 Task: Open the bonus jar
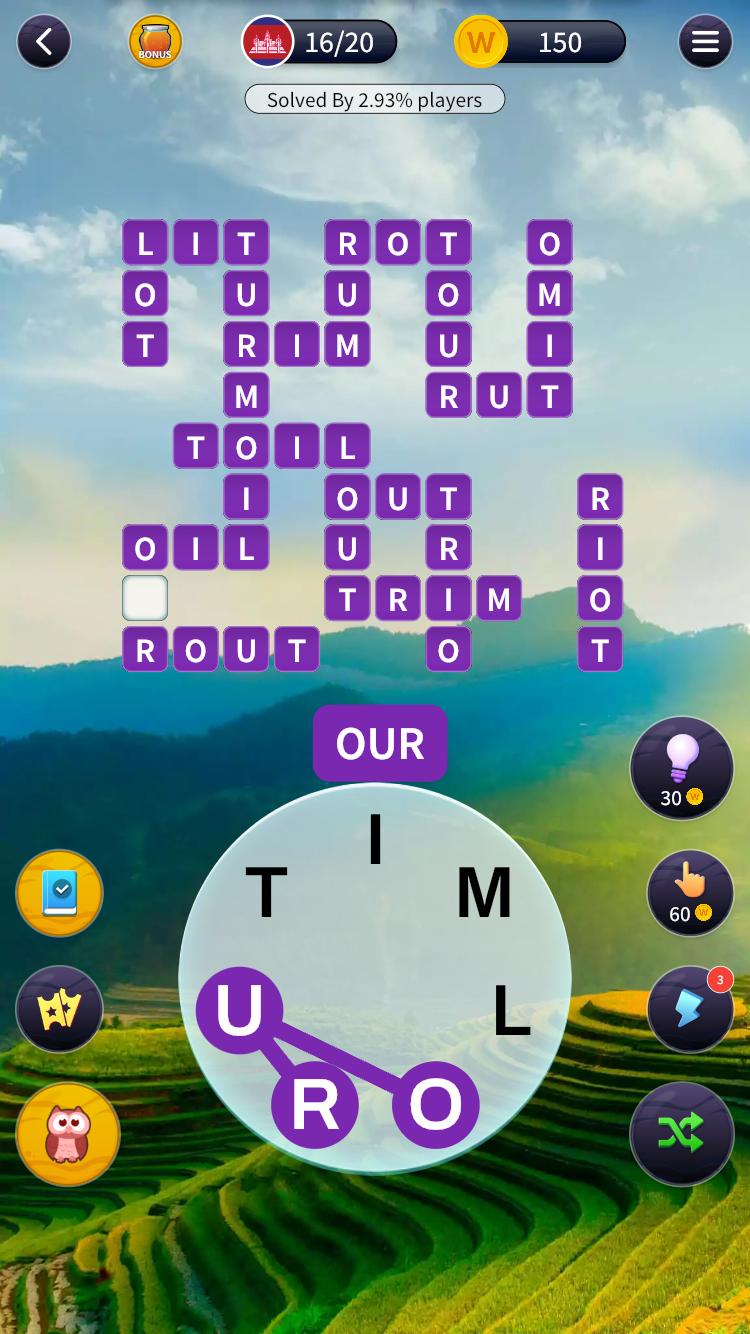coord(155,42)
